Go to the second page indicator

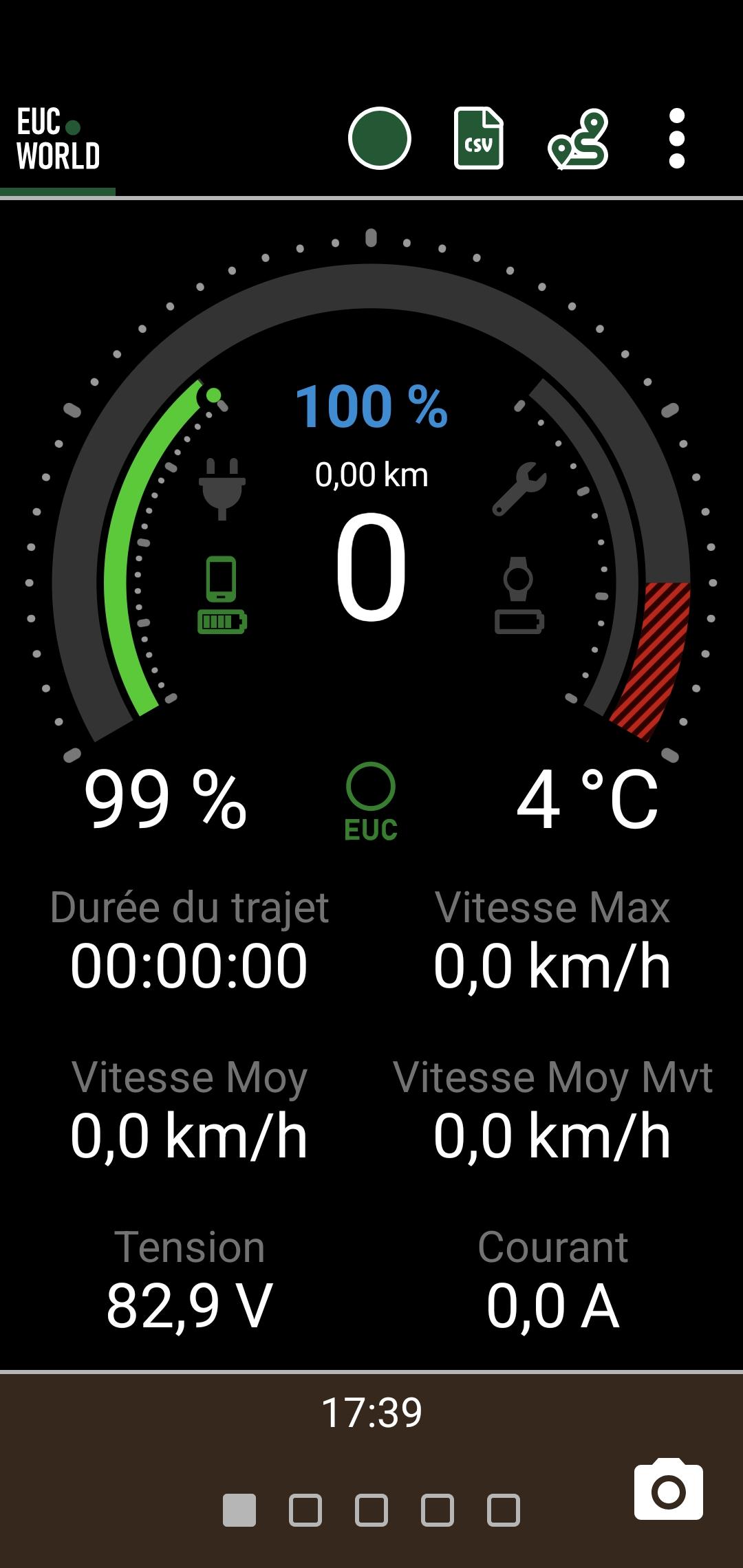(305, 1510)
